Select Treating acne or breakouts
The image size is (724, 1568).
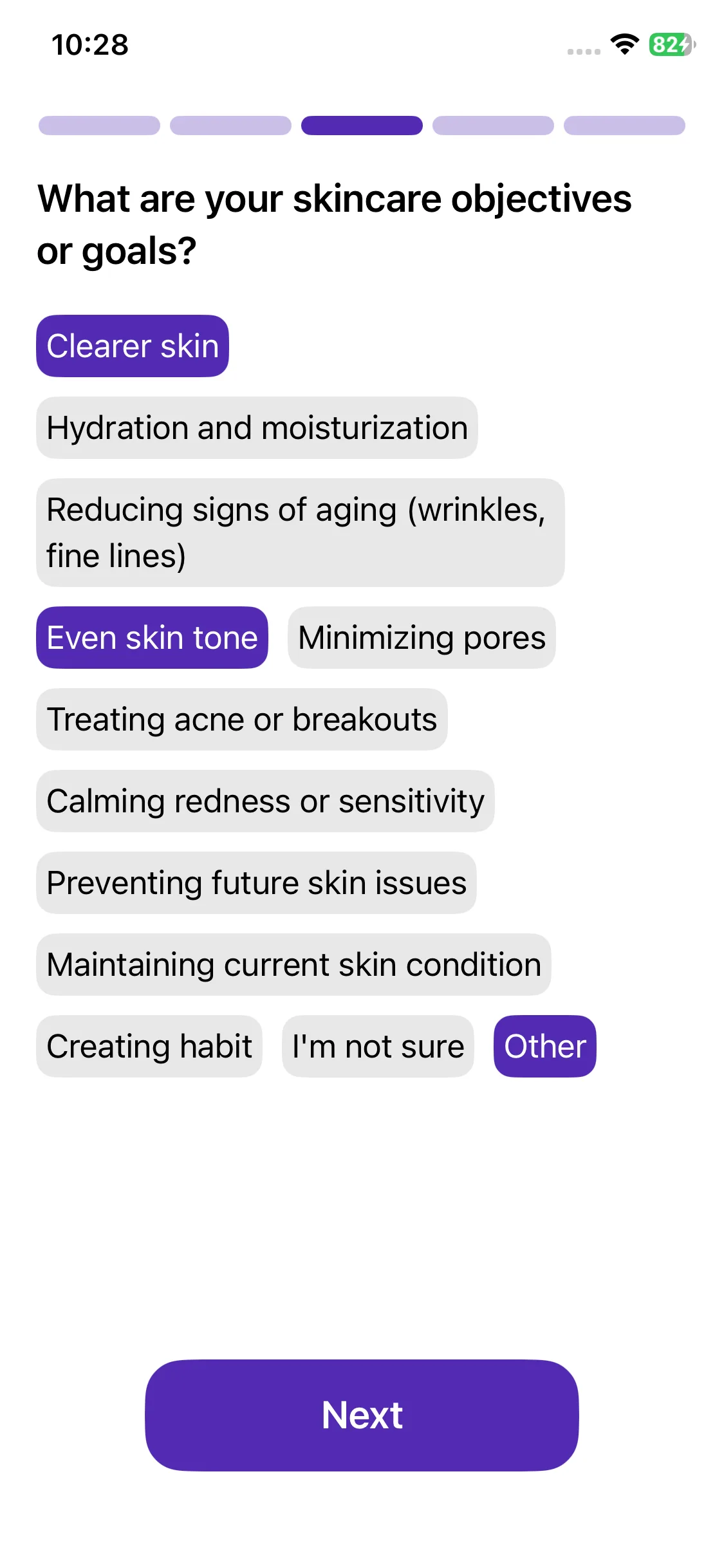[242, 719]
